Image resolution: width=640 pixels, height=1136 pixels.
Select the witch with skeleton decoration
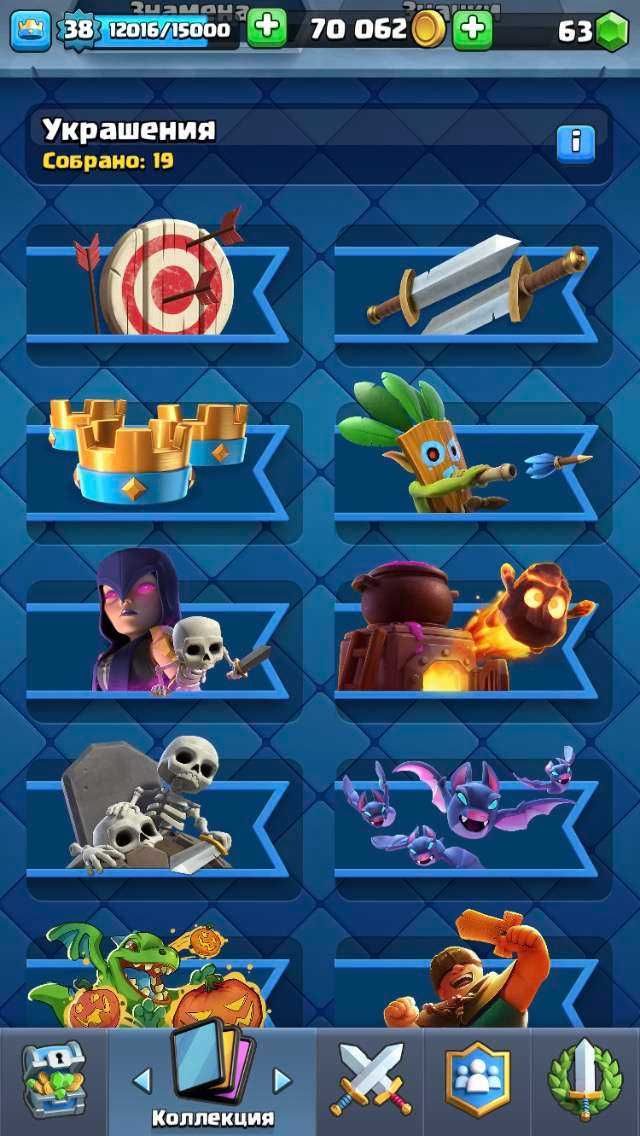160,632
